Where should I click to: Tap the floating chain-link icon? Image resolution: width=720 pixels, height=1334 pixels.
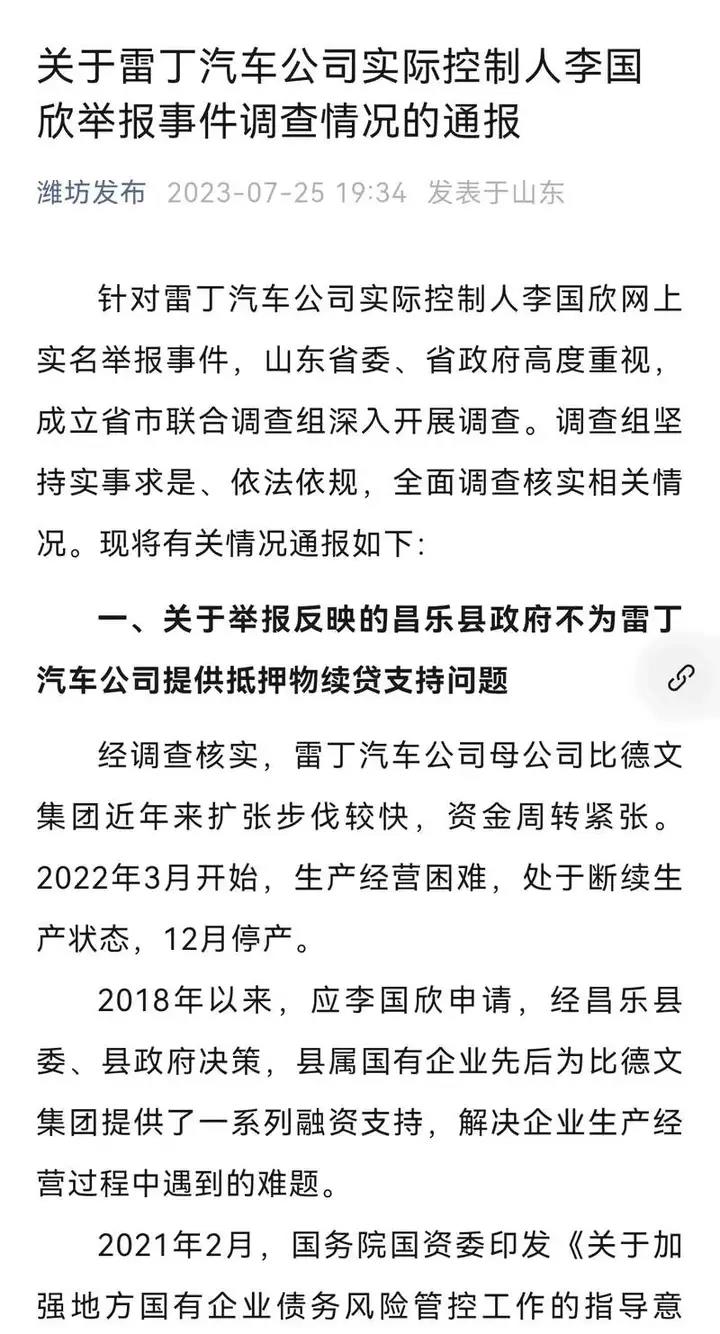681,679
